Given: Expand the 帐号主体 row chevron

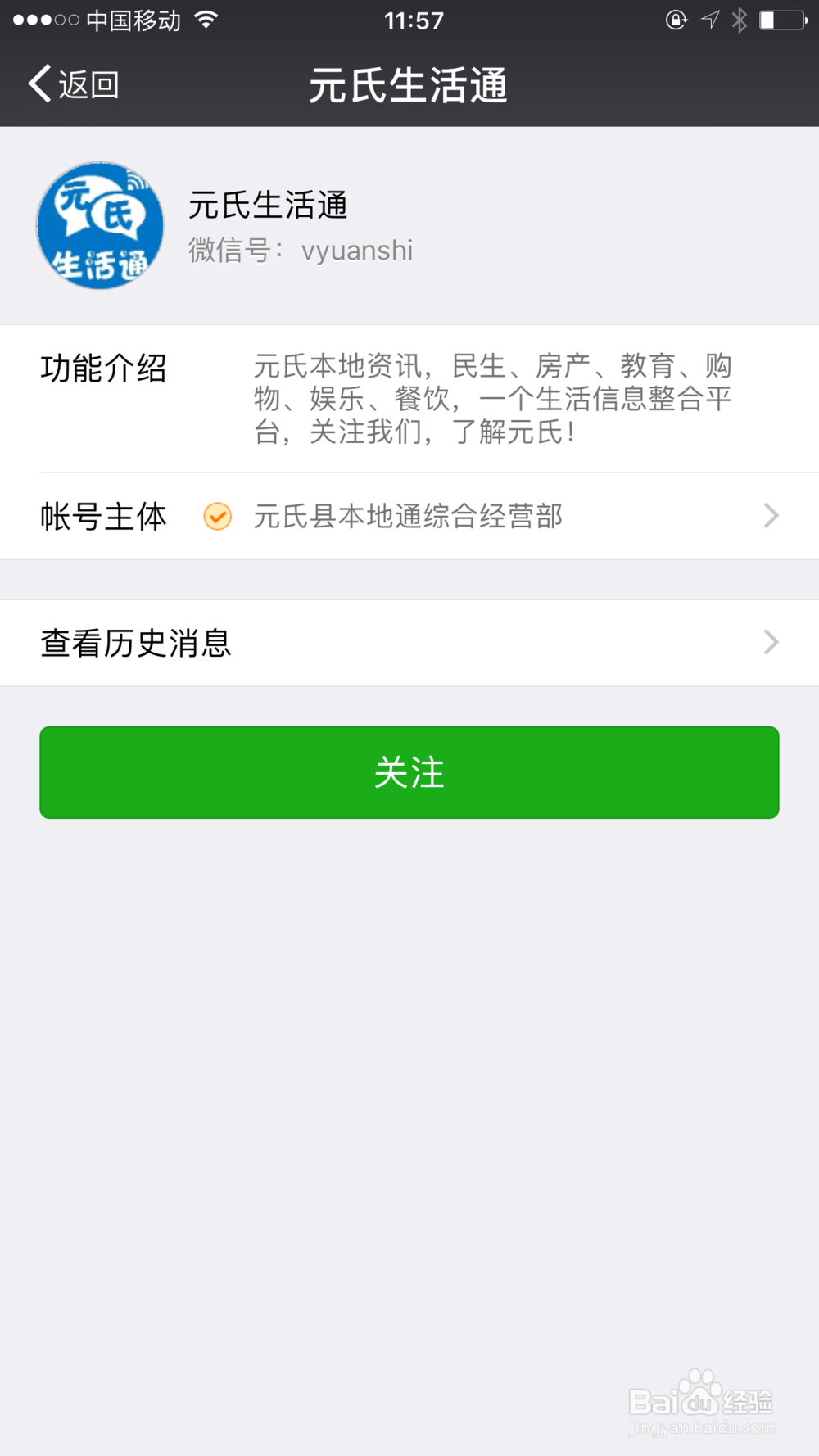Looking at the screenshot, I should click(770, 516).
